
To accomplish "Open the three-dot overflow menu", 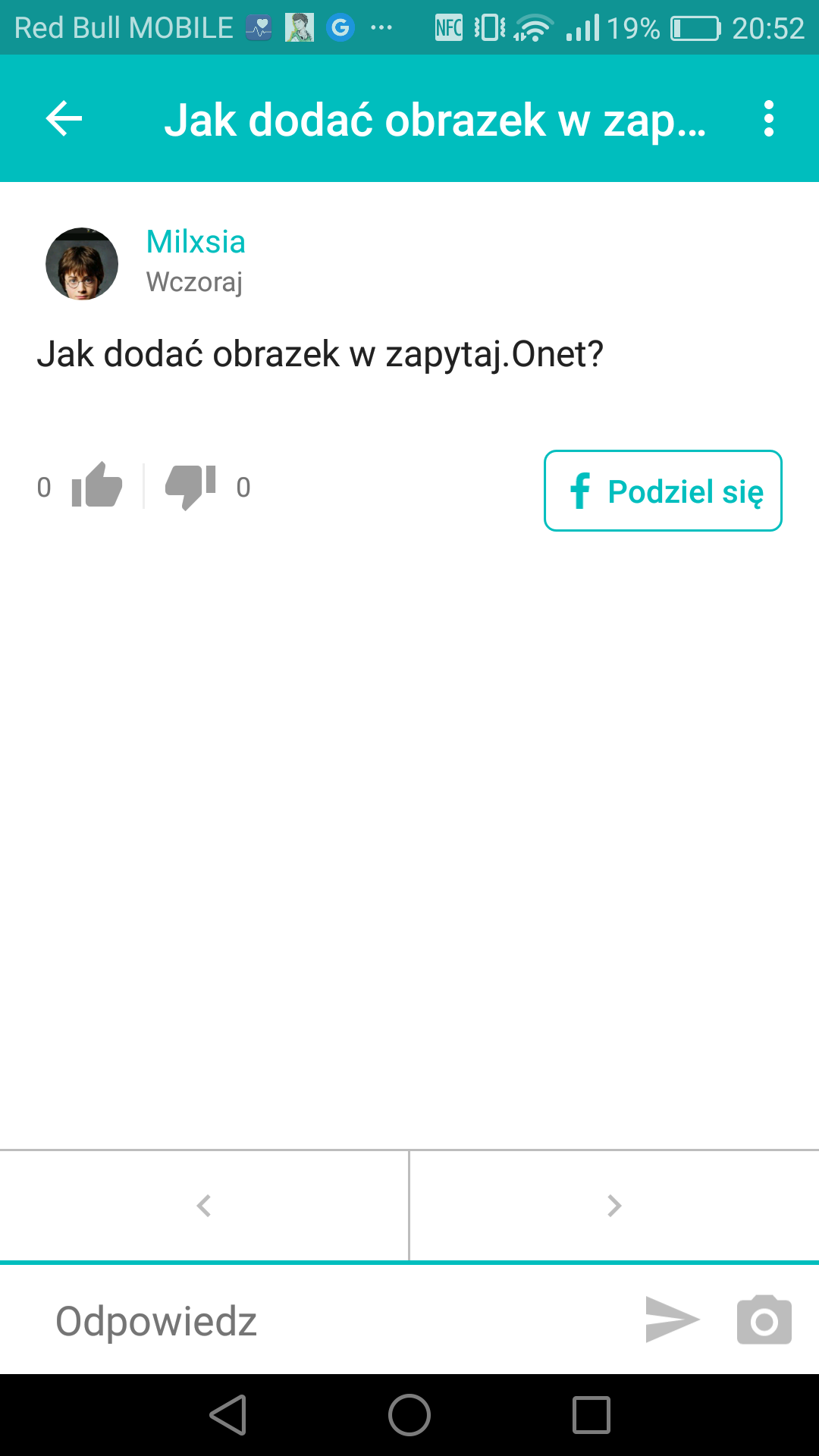I will 768,119.
